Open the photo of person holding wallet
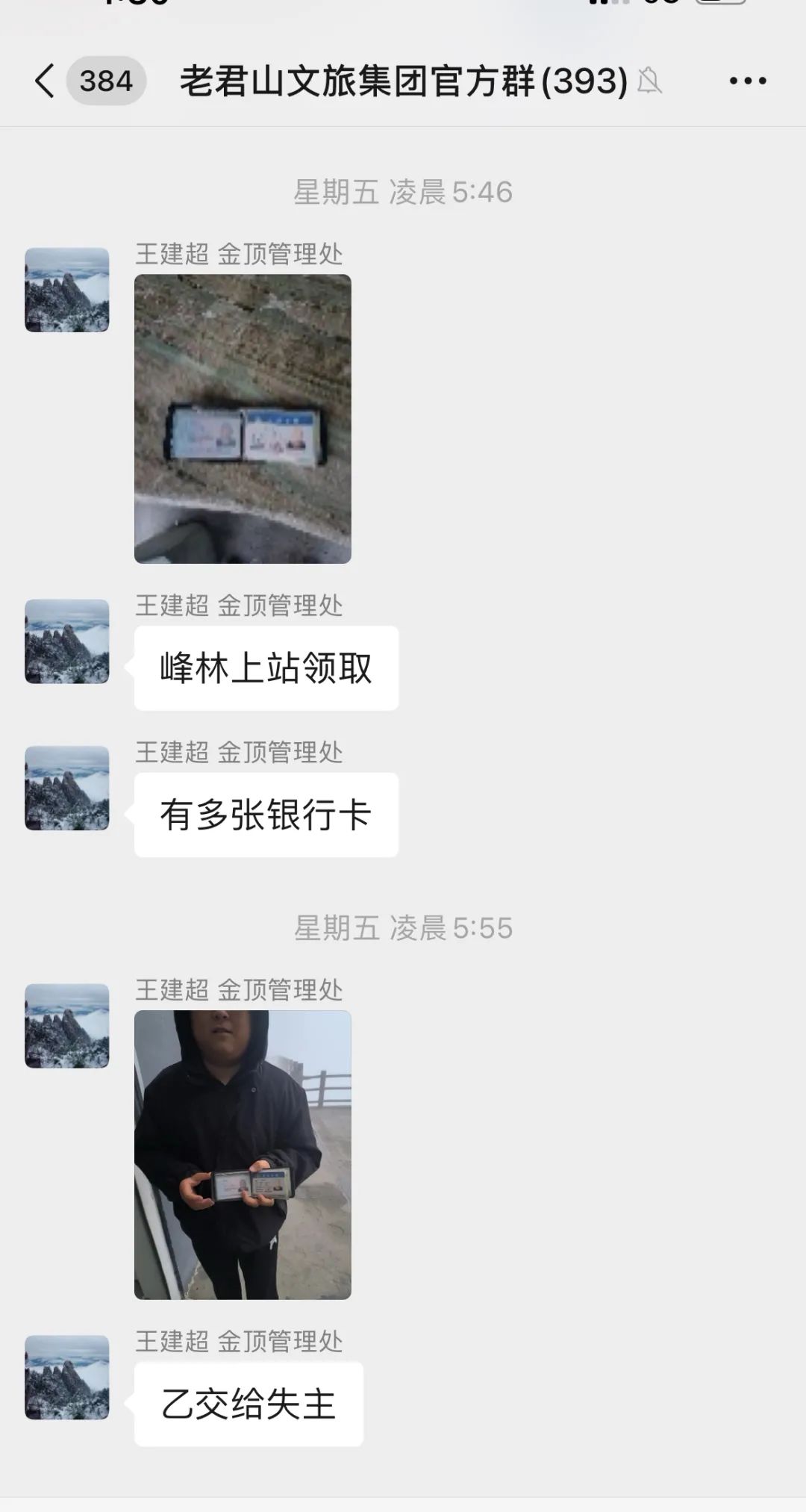The width and height of the screenshot is (806, 1512). tap(243, 1155)
